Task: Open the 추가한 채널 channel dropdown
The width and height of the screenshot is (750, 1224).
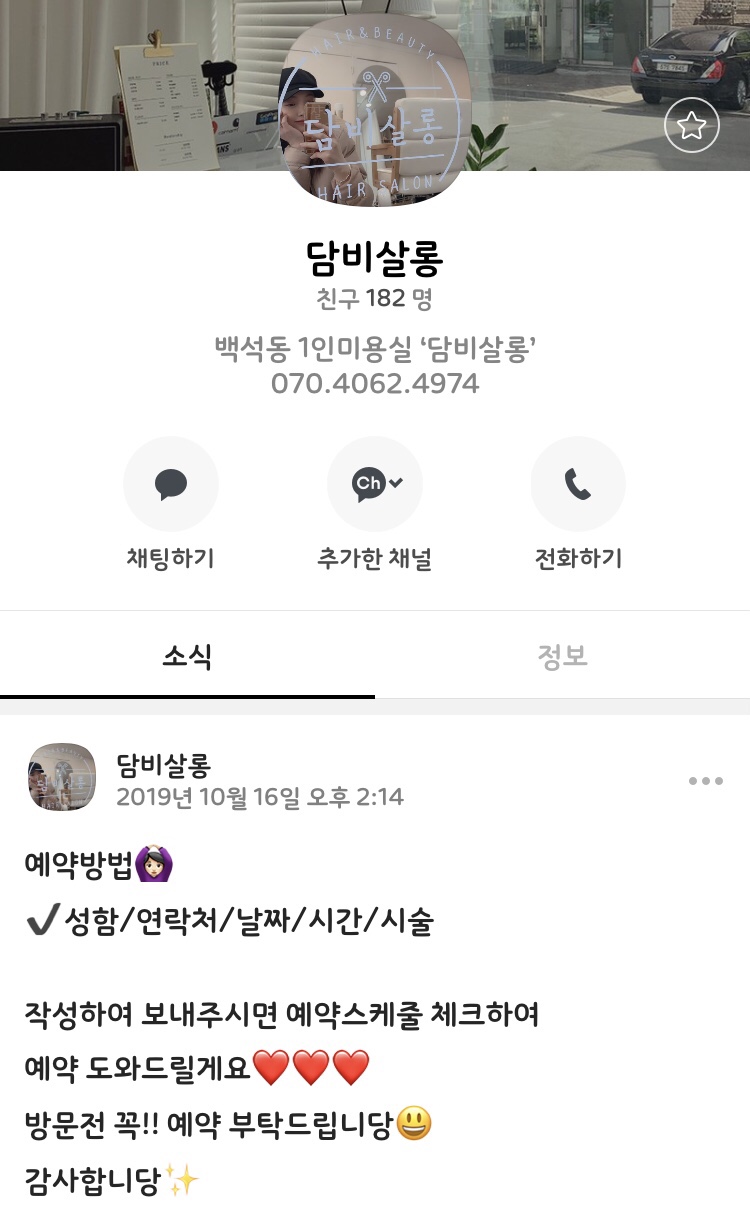Action: [375, 485]
